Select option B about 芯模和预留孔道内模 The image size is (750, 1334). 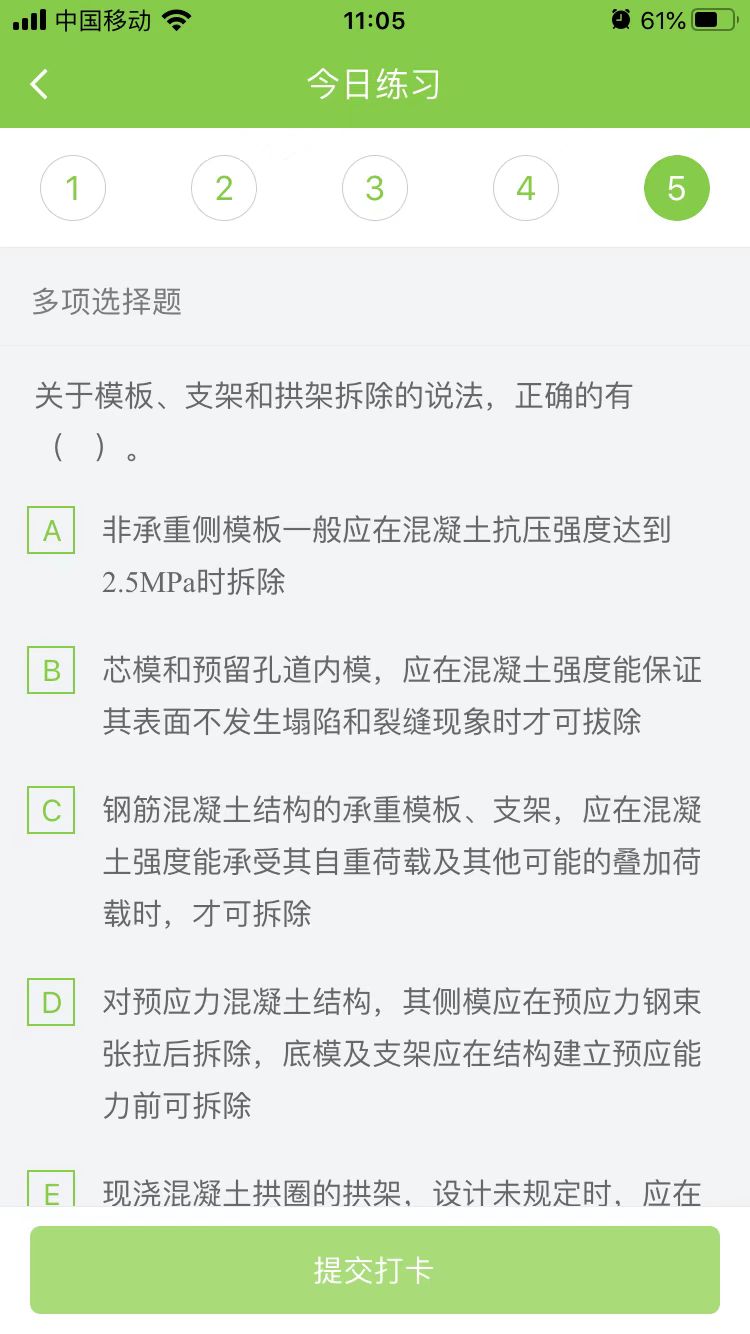click(52, 671)
